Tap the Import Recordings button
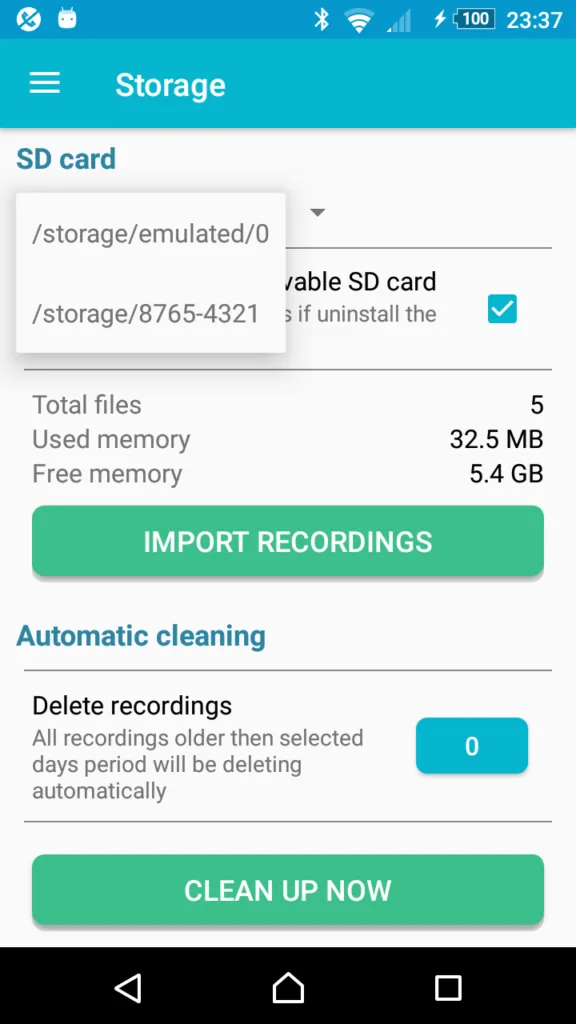The width and height of the screenshot is (576, 1024). (288, 541)
